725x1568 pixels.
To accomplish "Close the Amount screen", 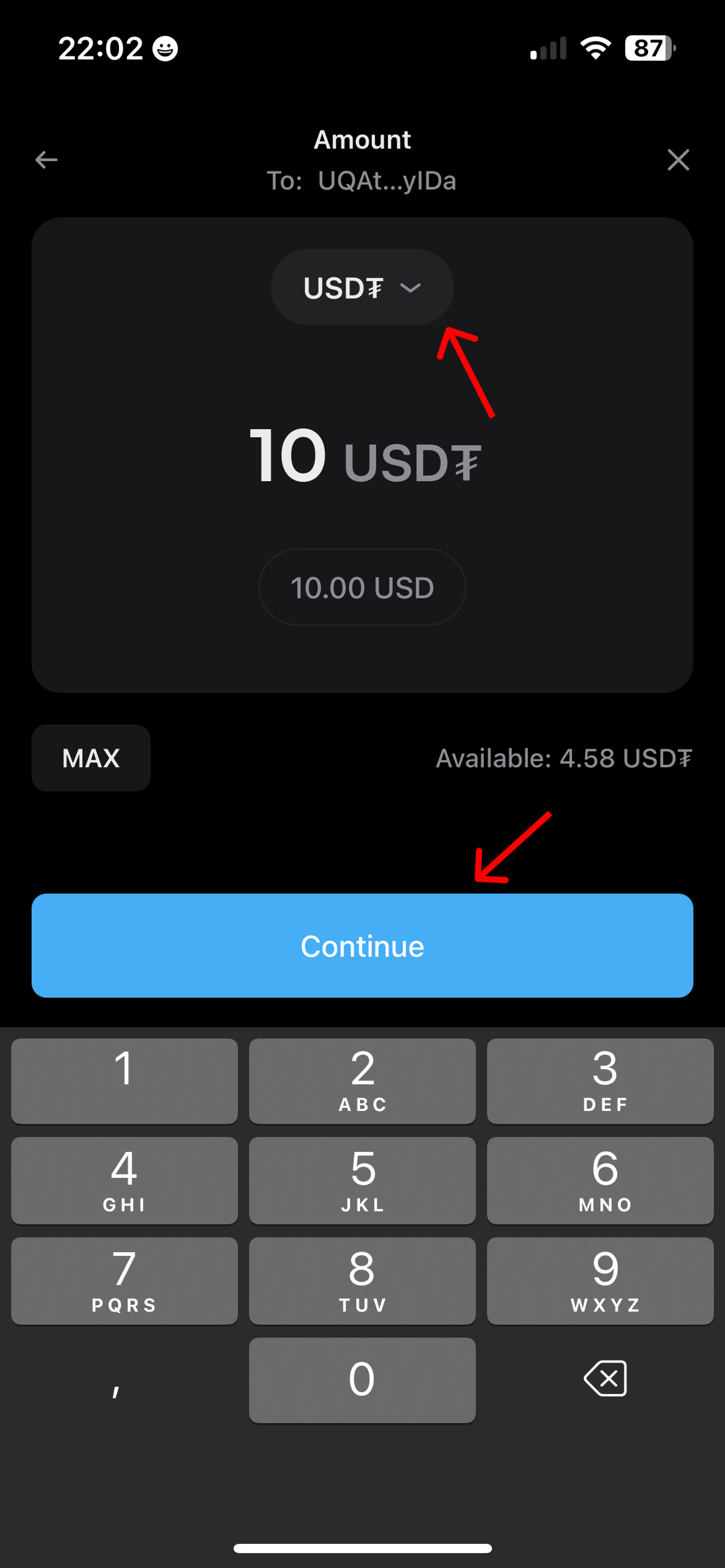I will tap(679, 160).
